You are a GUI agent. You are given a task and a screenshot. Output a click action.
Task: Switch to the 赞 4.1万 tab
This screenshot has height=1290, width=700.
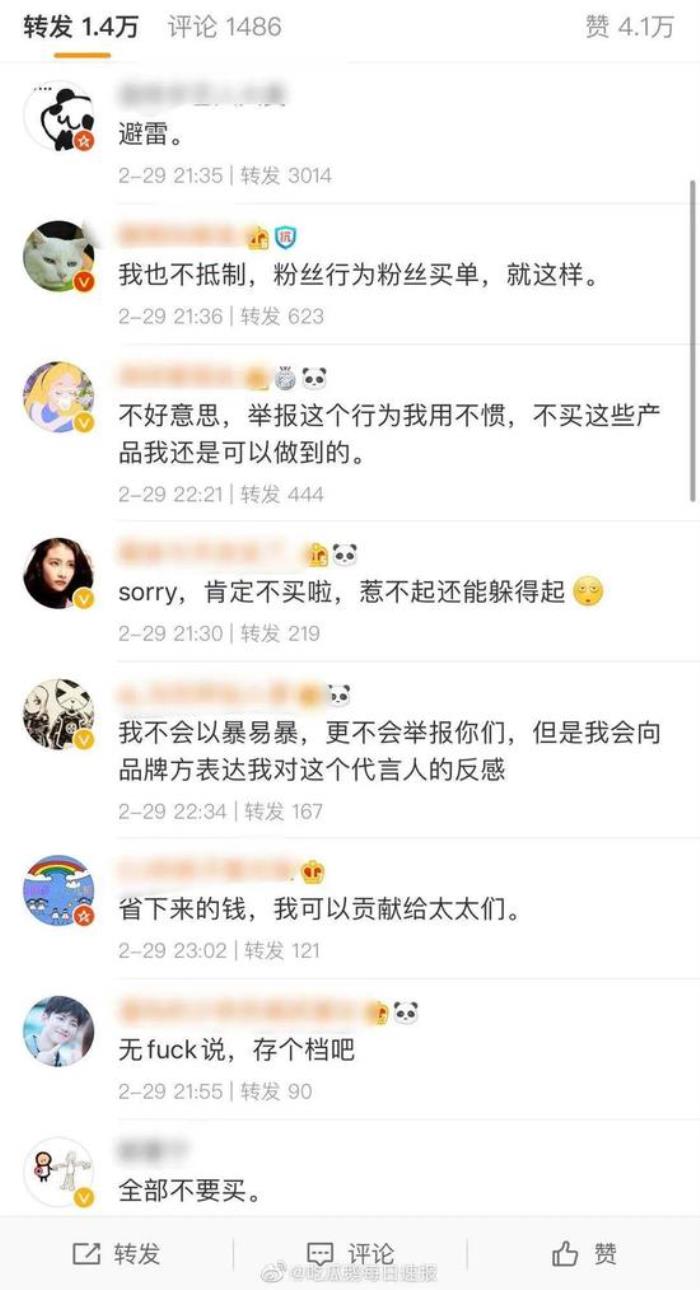pyautogui.click(x=629, y=27)
